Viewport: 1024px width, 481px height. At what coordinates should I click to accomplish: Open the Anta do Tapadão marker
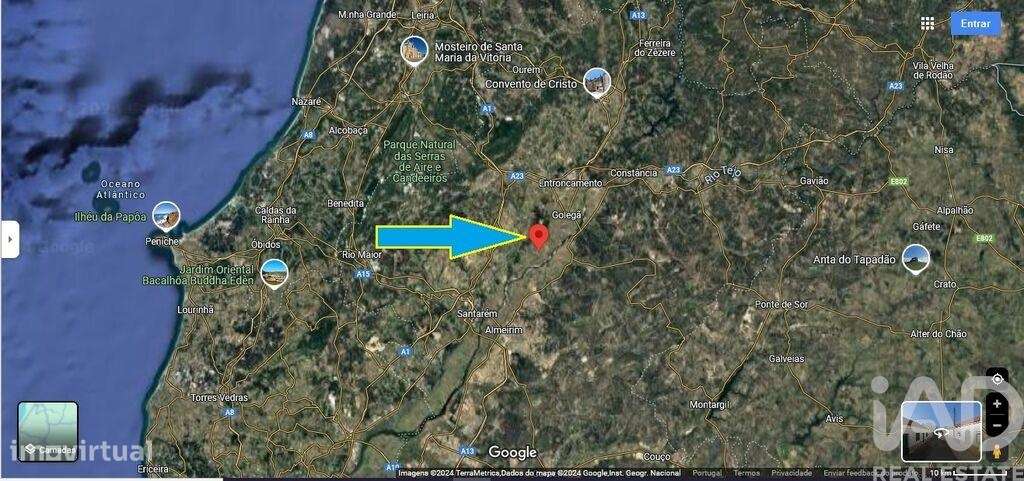[x=915, y=258]
